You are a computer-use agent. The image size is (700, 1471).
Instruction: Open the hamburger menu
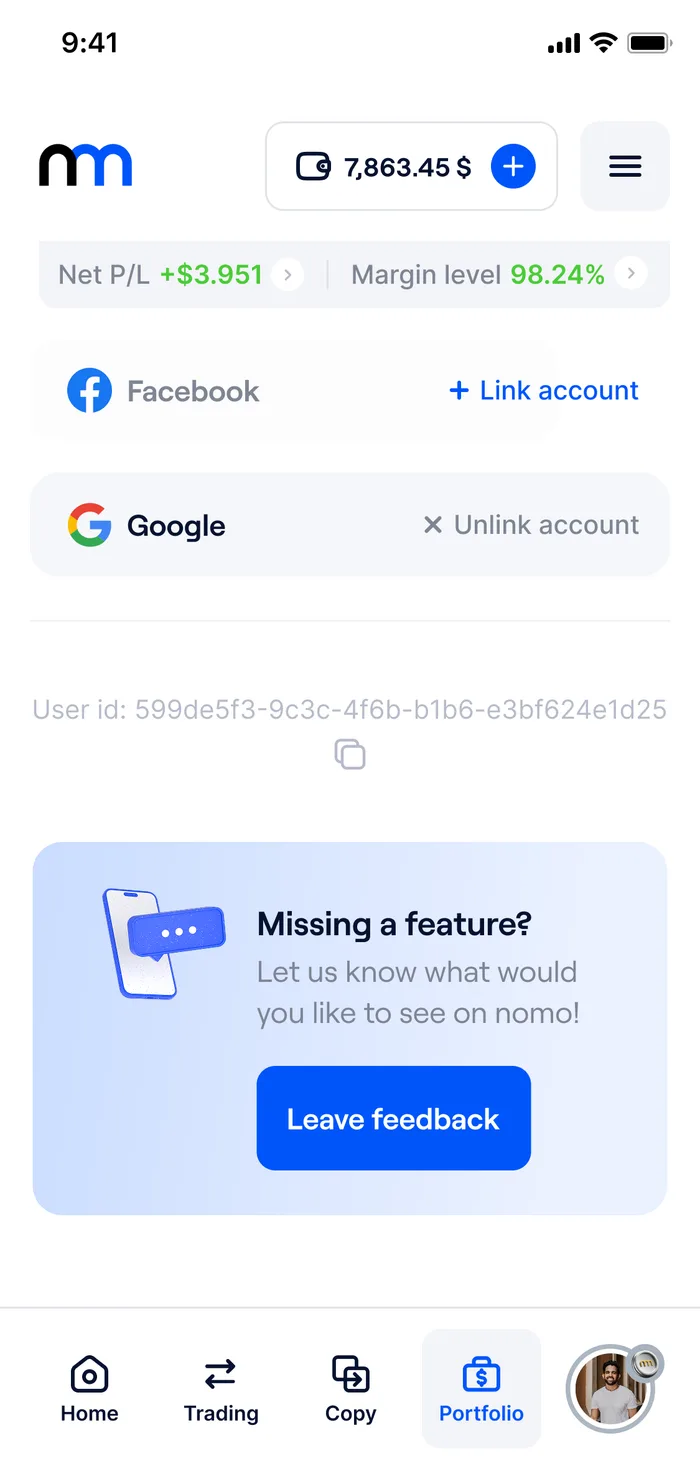(625, 166)
